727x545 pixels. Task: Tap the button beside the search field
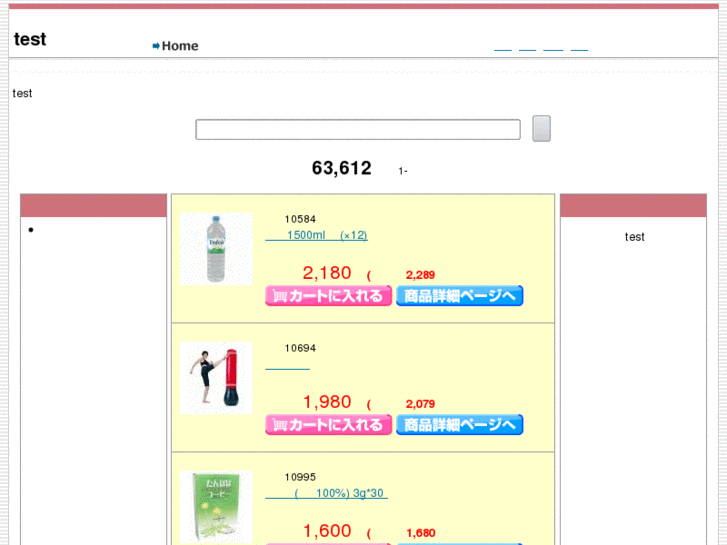541,129
